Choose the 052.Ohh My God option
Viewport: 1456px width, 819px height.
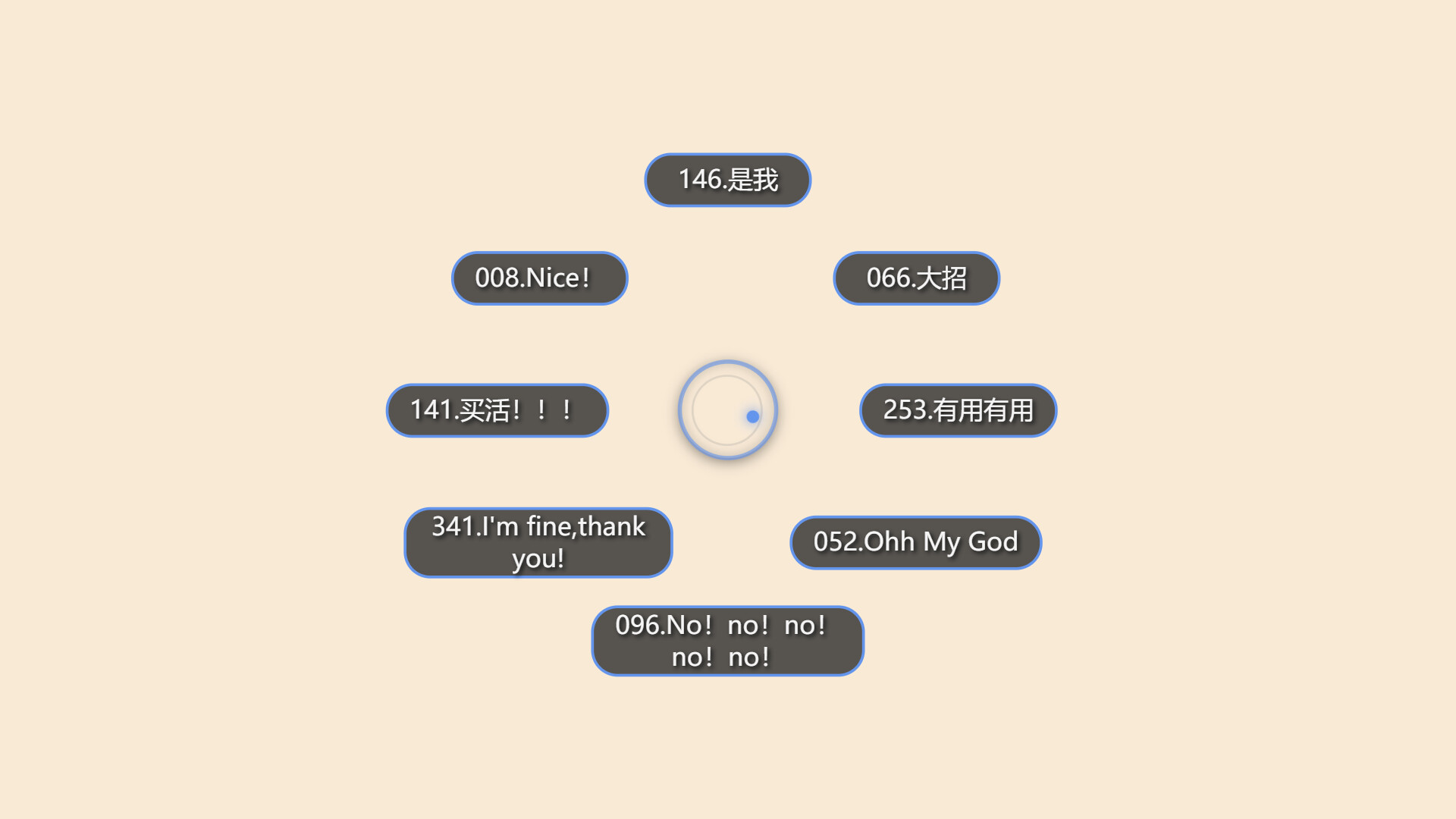point(915,542)
